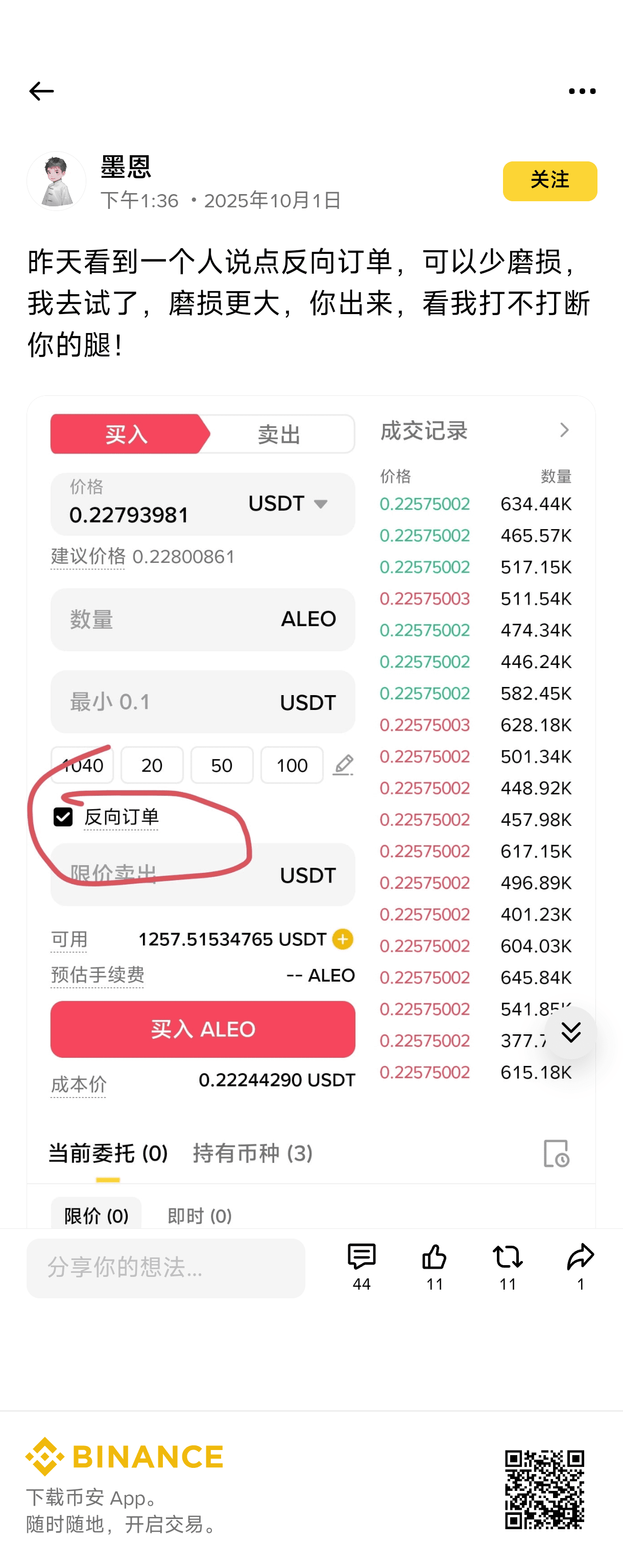Screen dimensions: 623x1568
Task: Follow the author with the 关注 button
Action: point(549,181)
